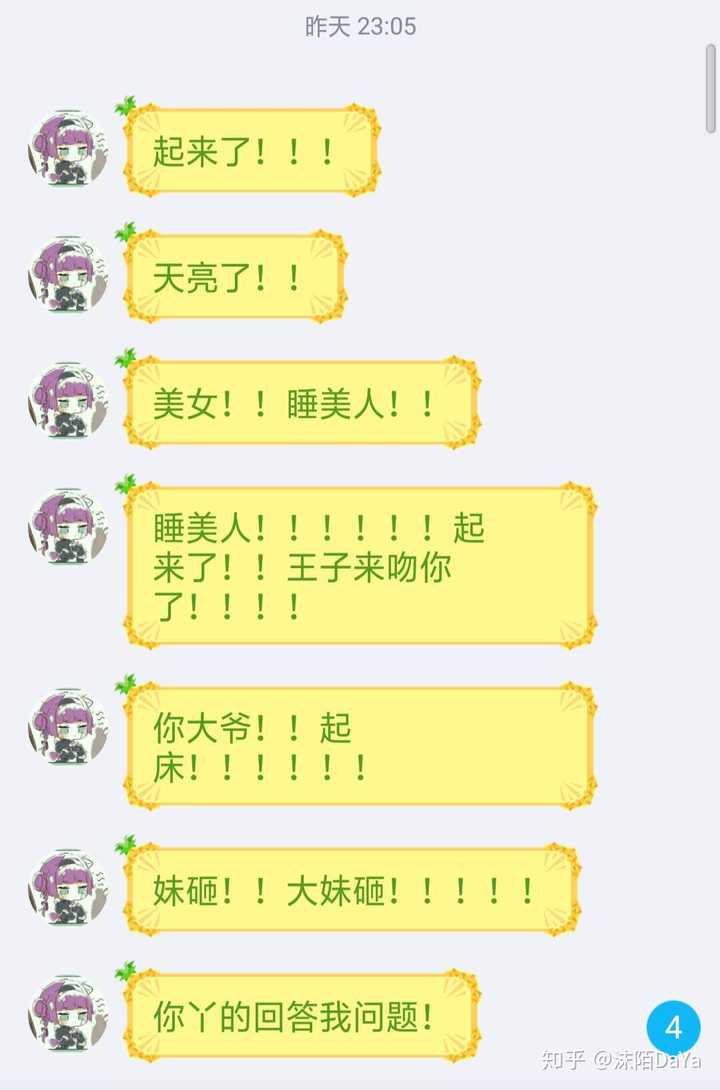720x1090 pixels.
Task: Click the leaf ornament atop the 天亮了 bubble
Action: 126,230
